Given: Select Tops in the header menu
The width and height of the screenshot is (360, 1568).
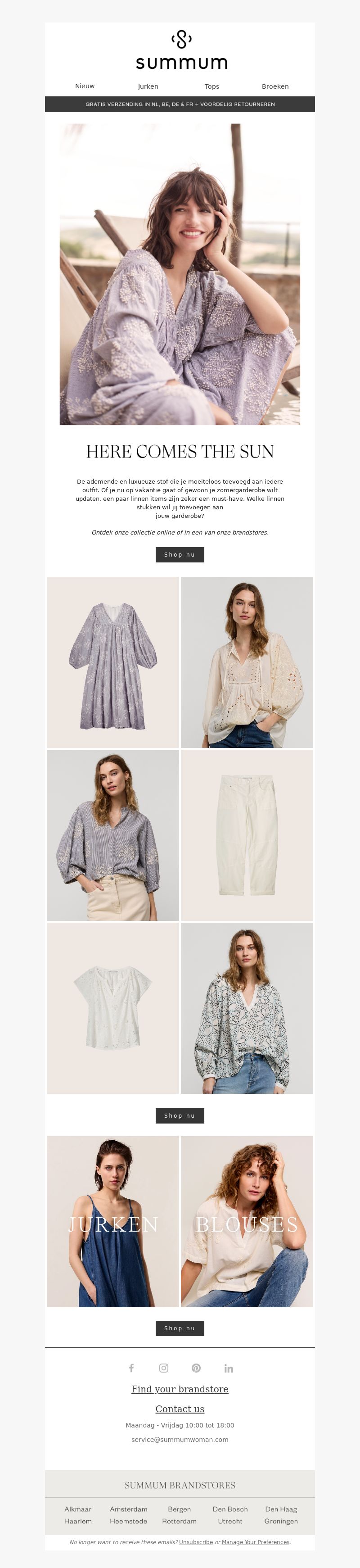Looking at the screenshot, I should [x=211, y=86].
